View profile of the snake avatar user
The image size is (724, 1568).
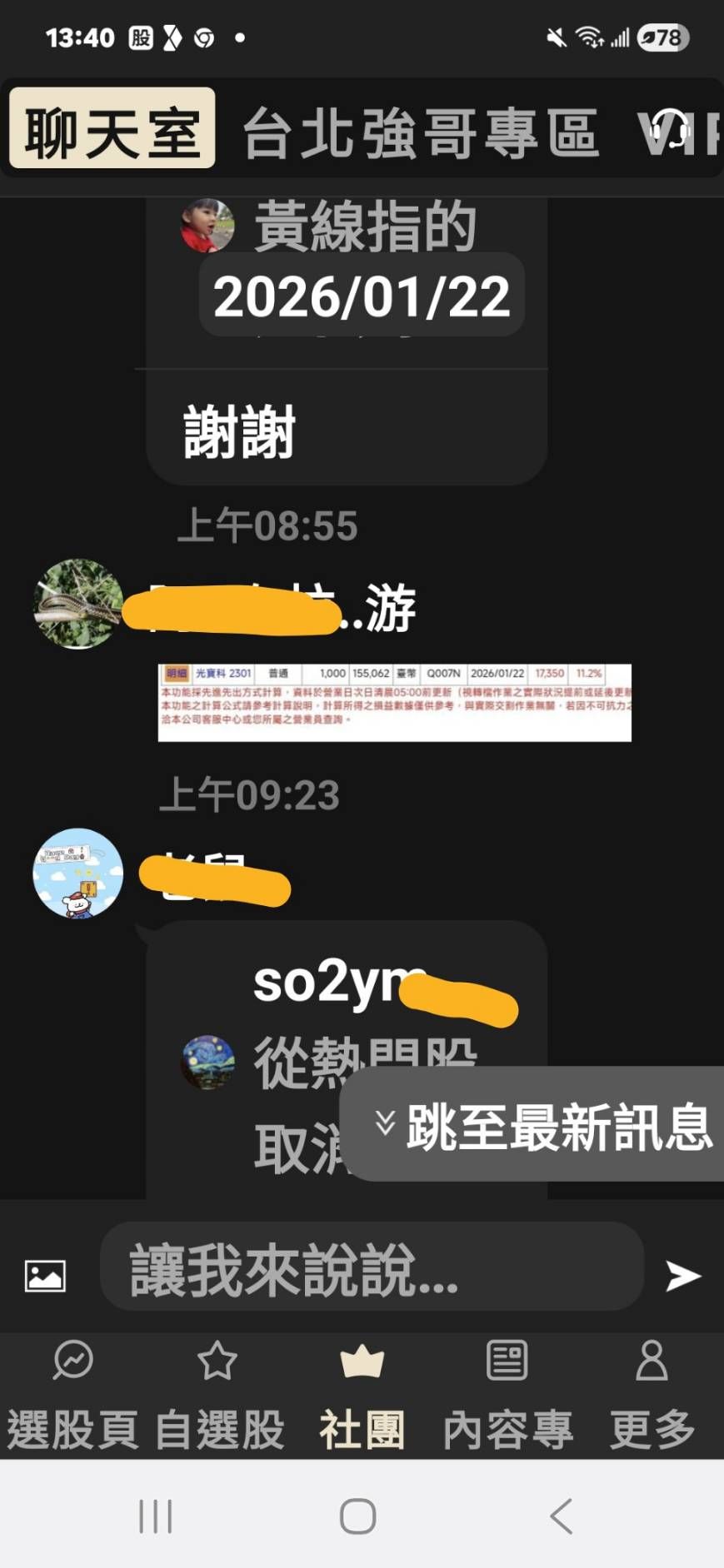click(x=78, y=604)
